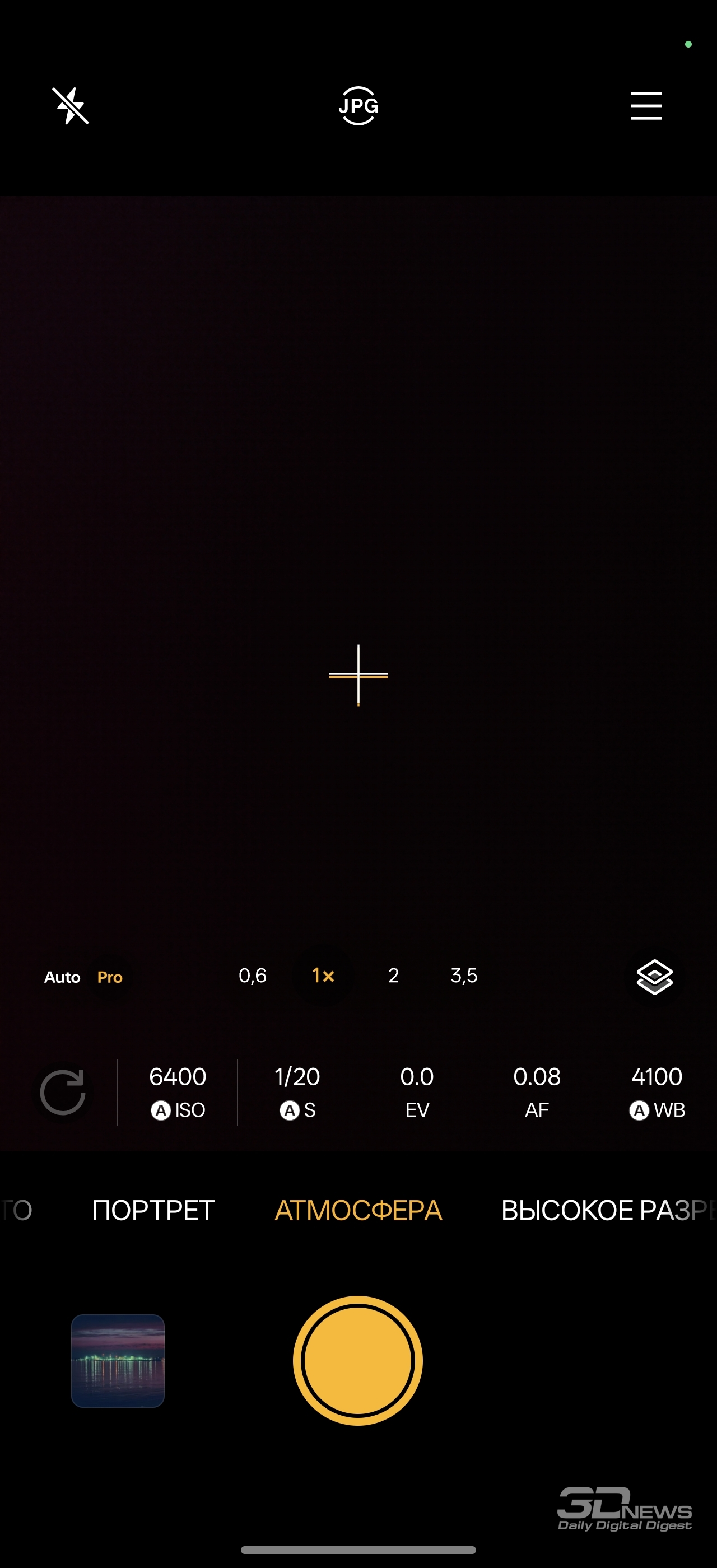
Task: Adjust WB white balance 4100
Action: click(657, 1092)
